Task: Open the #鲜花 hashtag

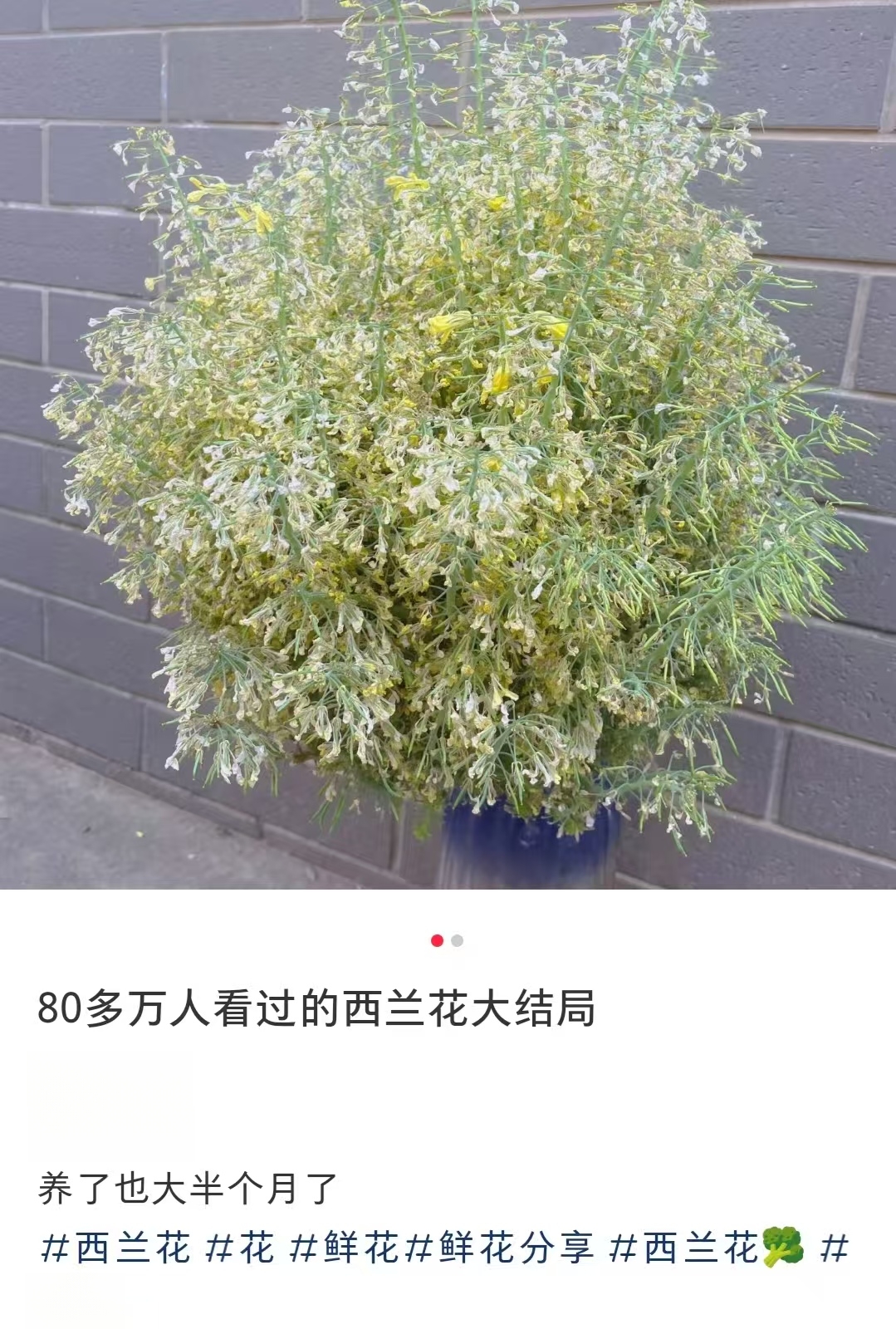Action: (345, 1248)
